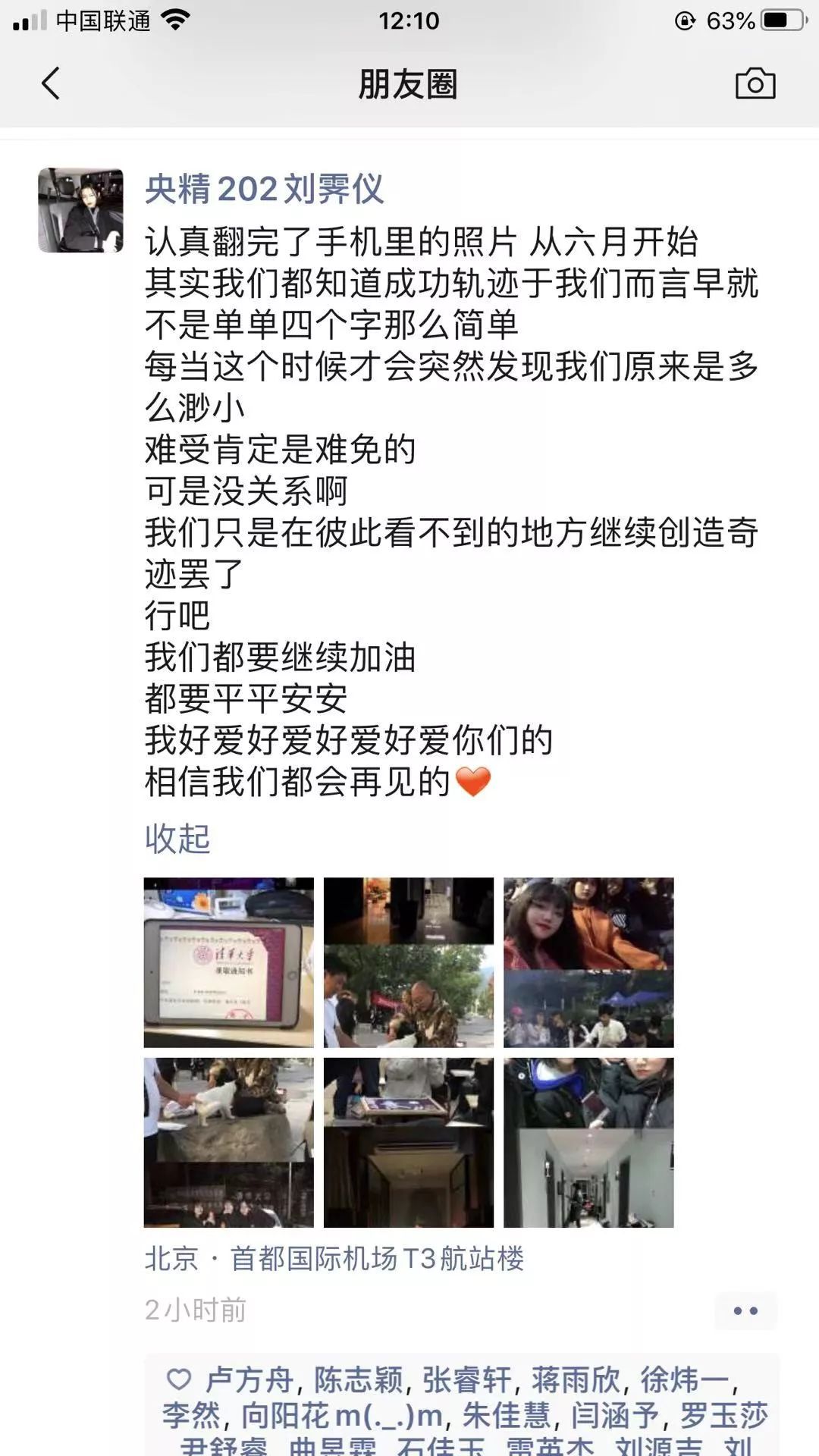Open the like and comment menu
Image resolution: width=819 pixels, height=1456 pixels.
coord(745,1310)
